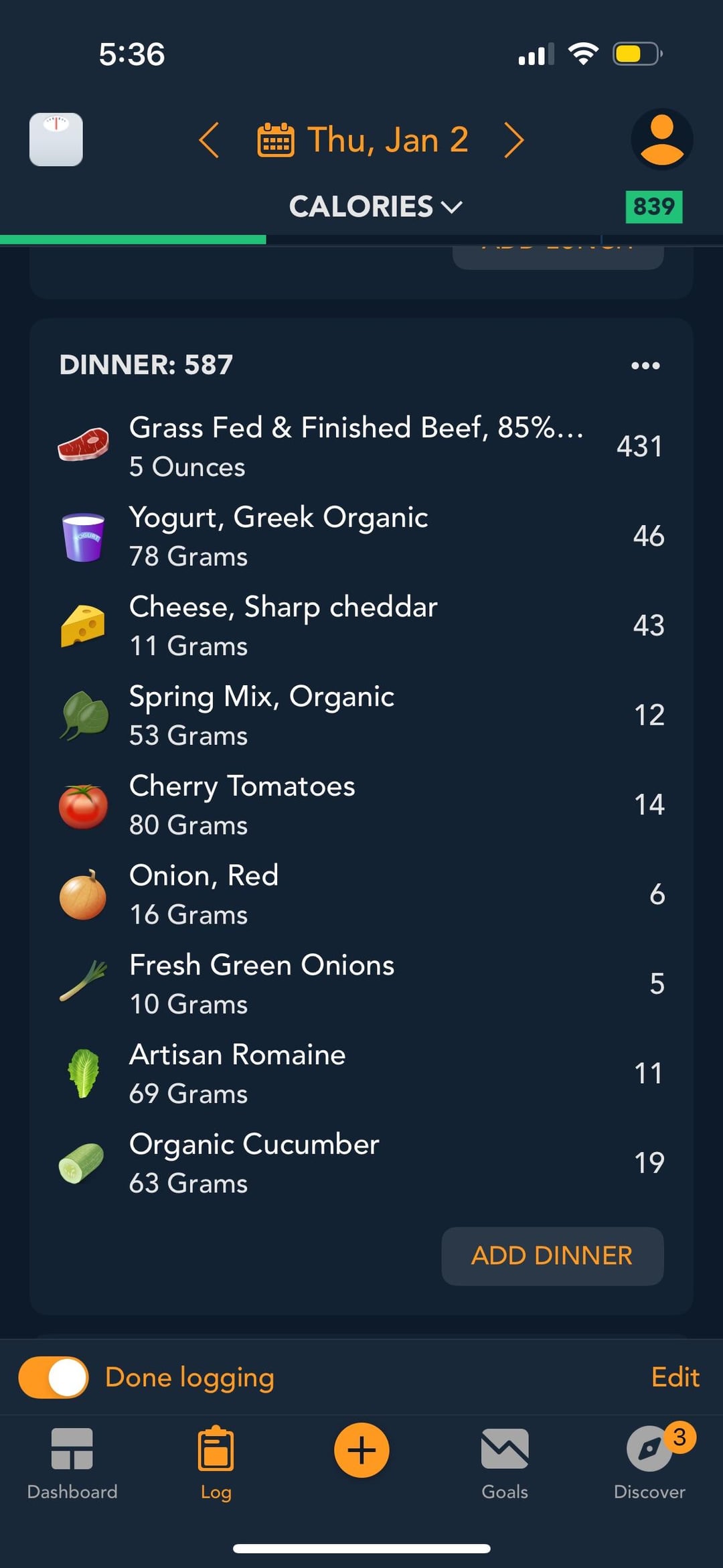Open Grass Fed & Finished Beef entry

(x=361, y=446)
